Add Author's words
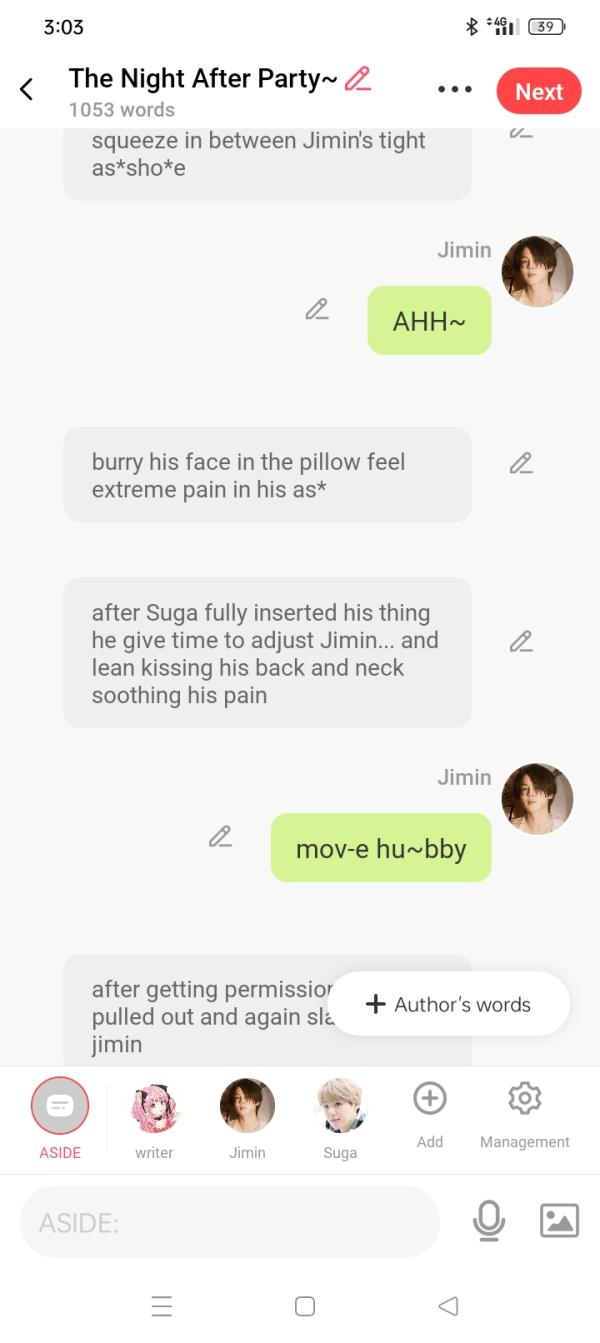600x1343 pixels. tap(449, 1004)
